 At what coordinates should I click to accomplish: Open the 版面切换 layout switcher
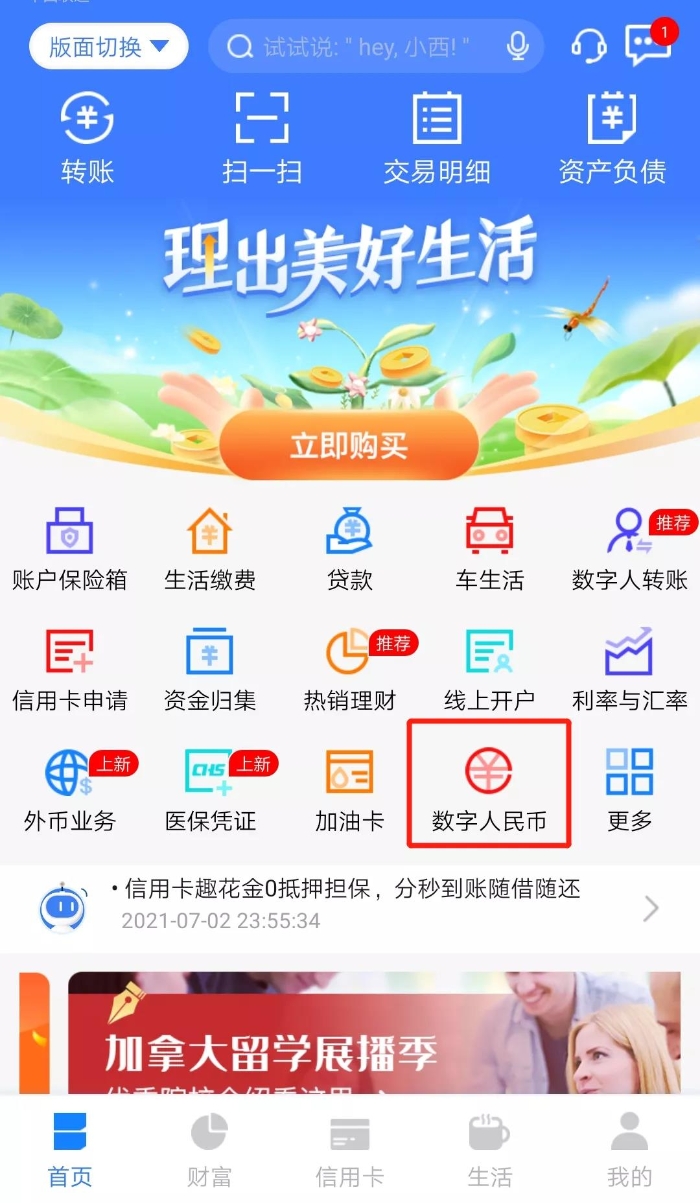108,47
